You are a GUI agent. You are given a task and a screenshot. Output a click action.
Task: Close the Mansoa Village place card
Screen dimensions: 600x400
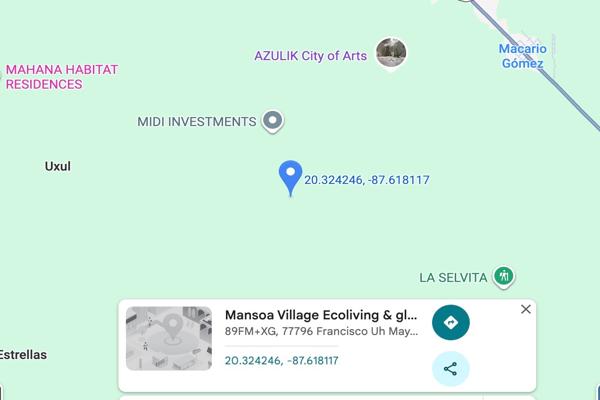[x=526, y=310]
